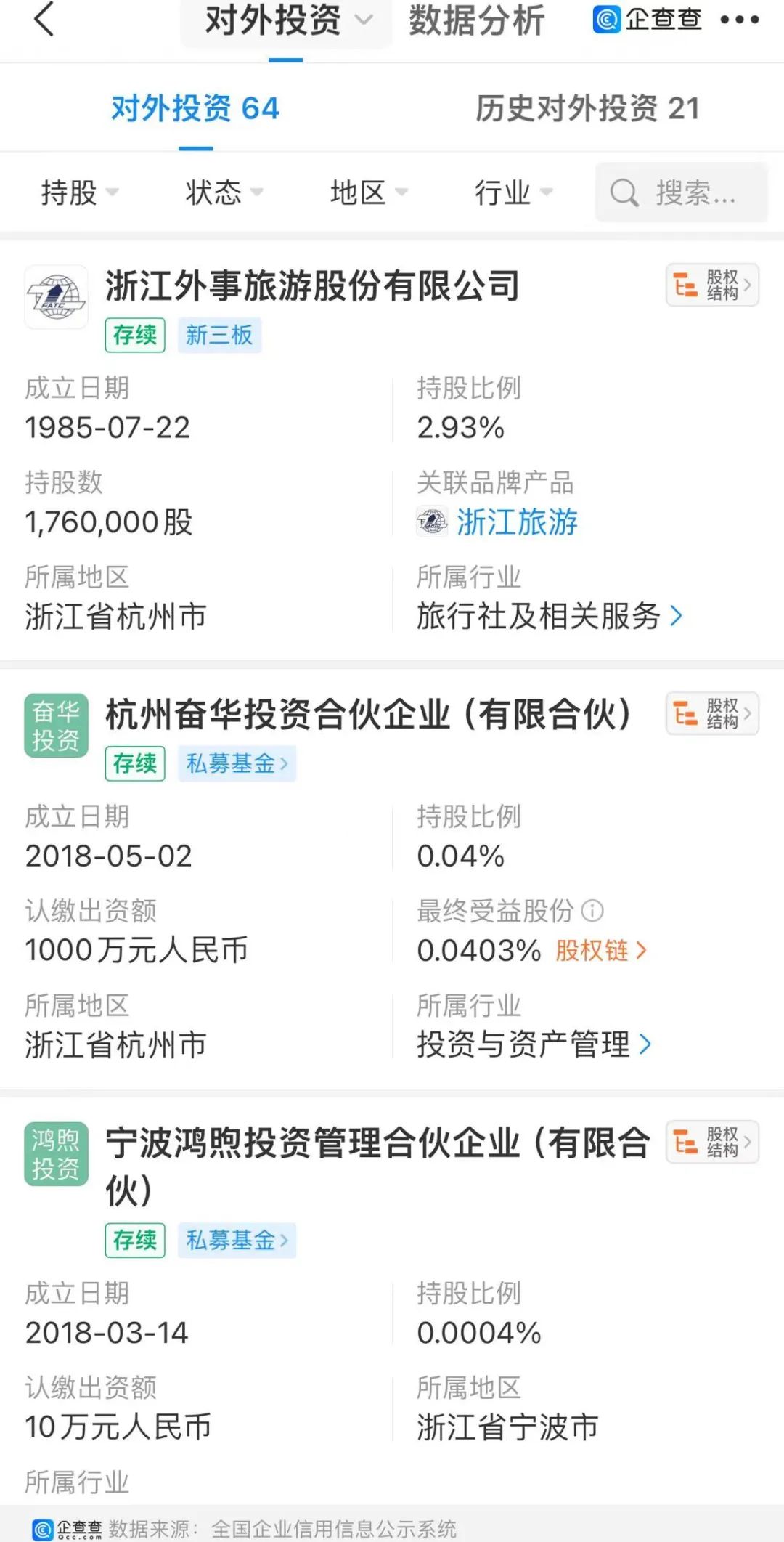This screenshot has height=1542, width=784.
Task: Select the 对外投资 64 tab
Action: 195,109
